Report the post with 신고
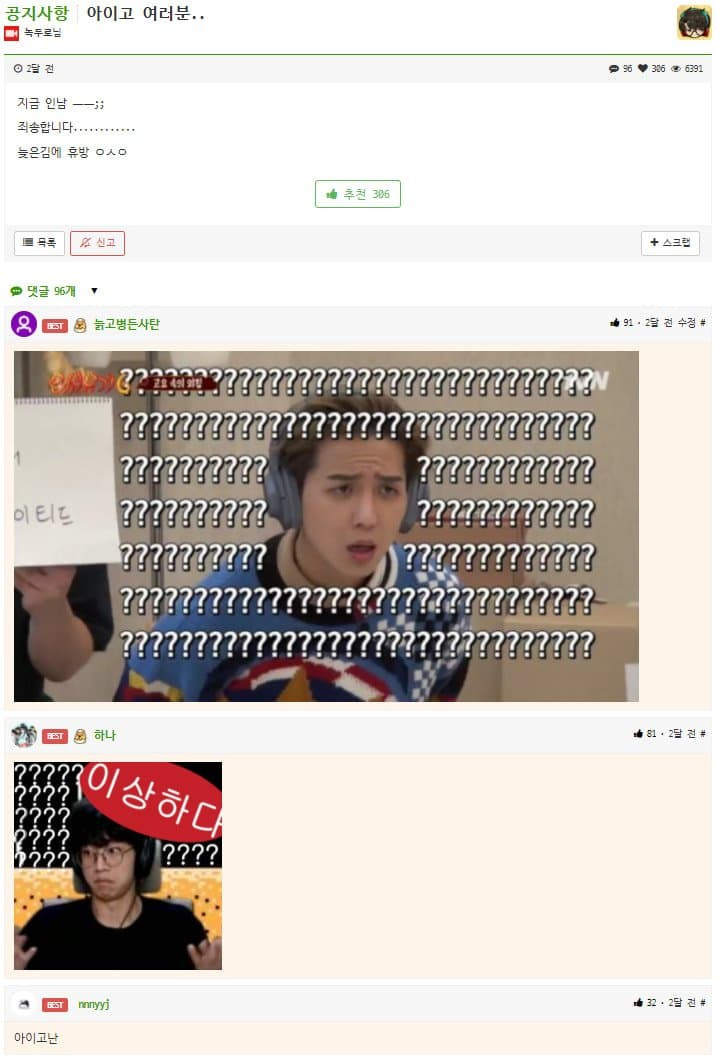717x1060 pixels. pos(97,243)
